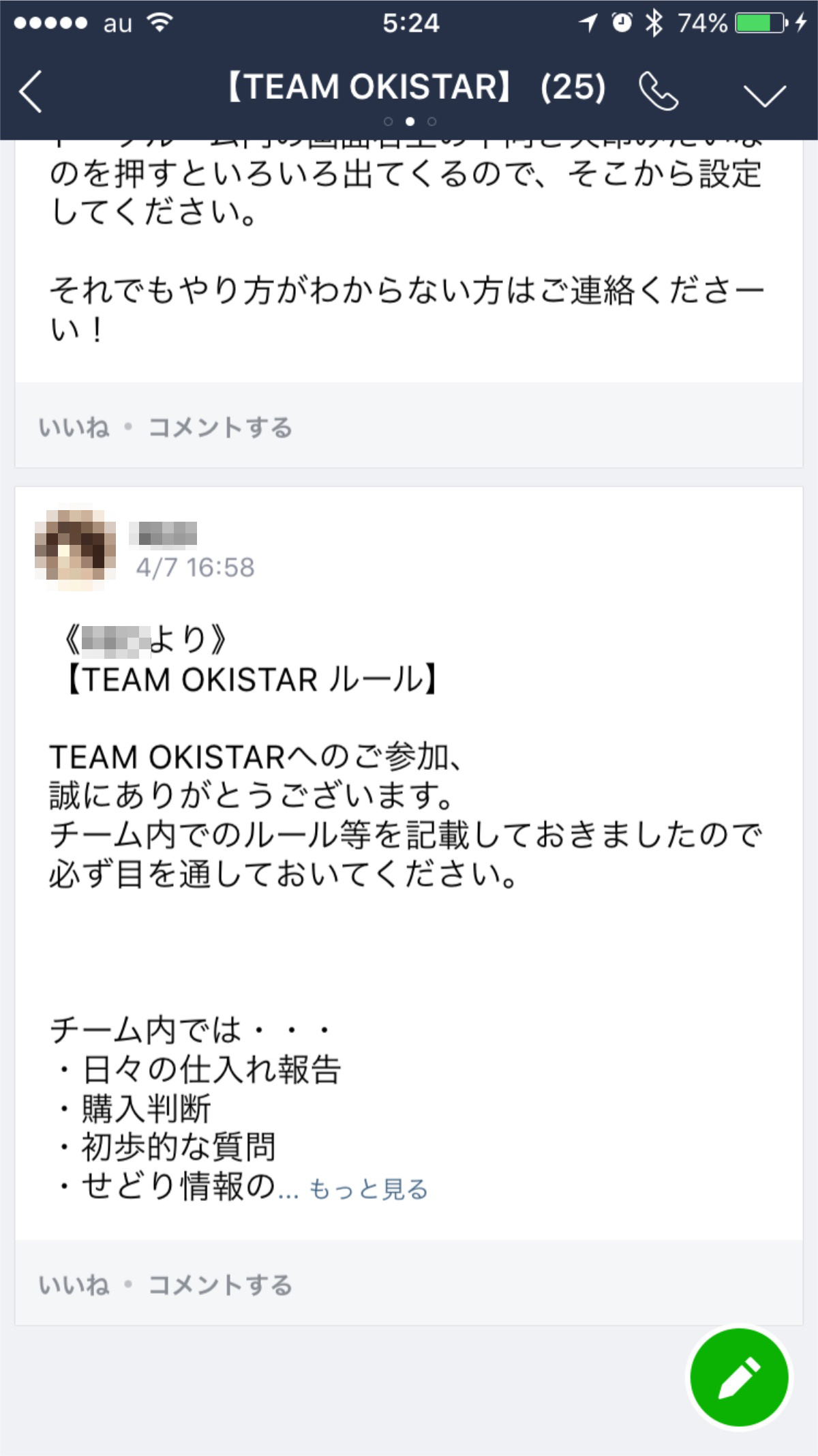Viewport: 818px width, 1456px height.
Task: Tap the page indicator dots under the title
Action: click(x=410, y=121)
